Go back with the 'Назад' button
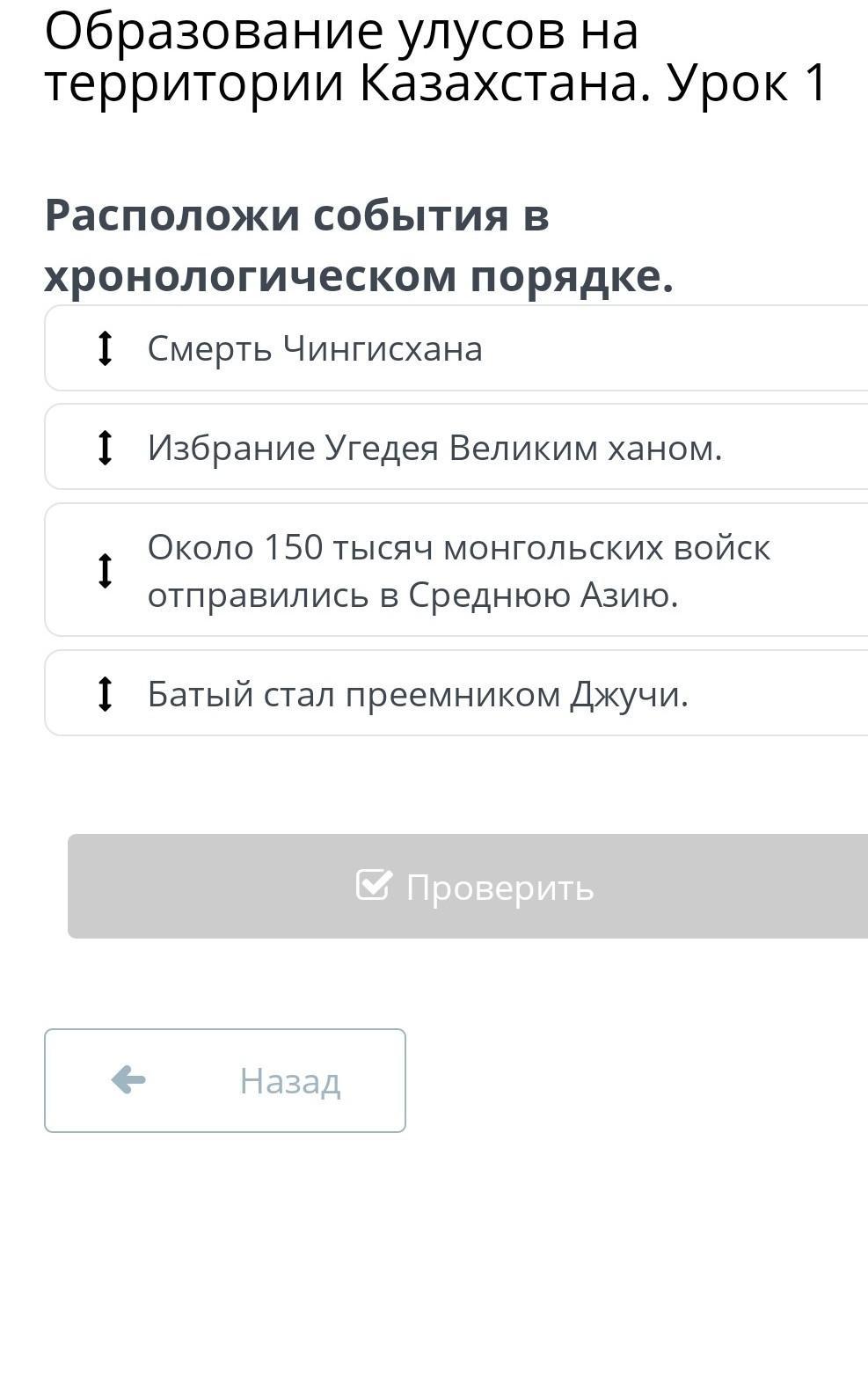 coord(225,1080)
